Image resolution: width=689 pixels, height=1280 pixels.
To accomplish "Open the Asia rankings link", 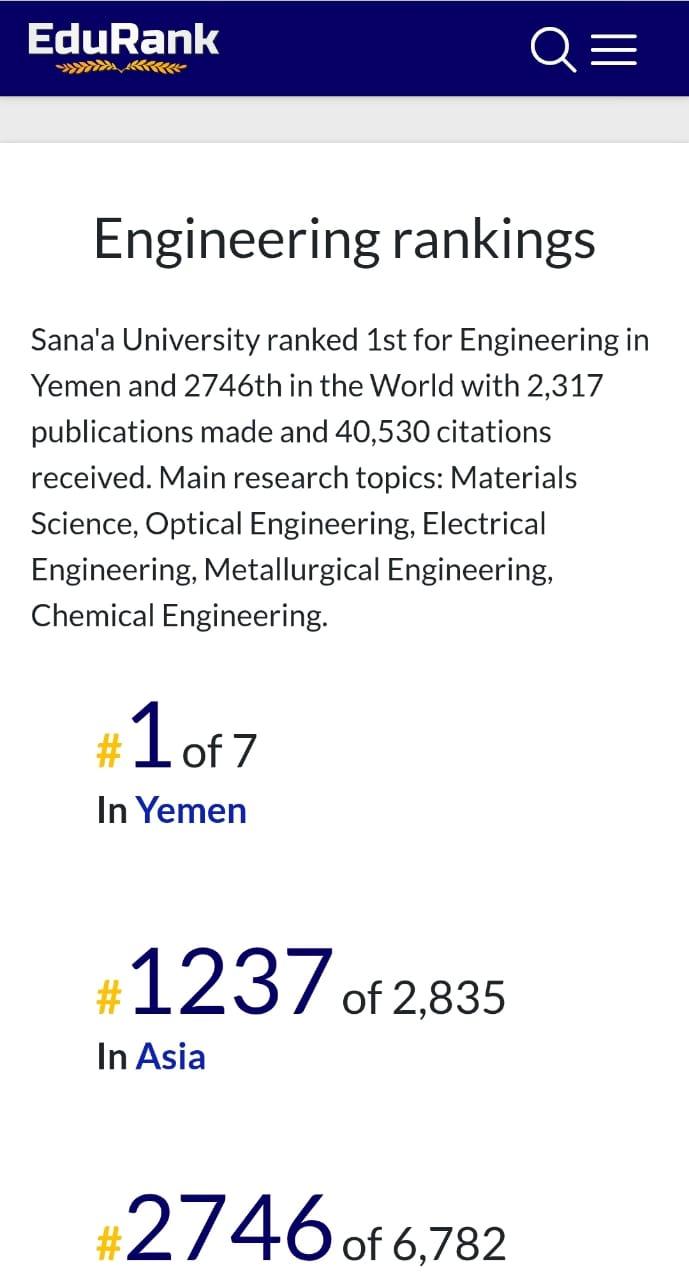I will pos(170,1056).
